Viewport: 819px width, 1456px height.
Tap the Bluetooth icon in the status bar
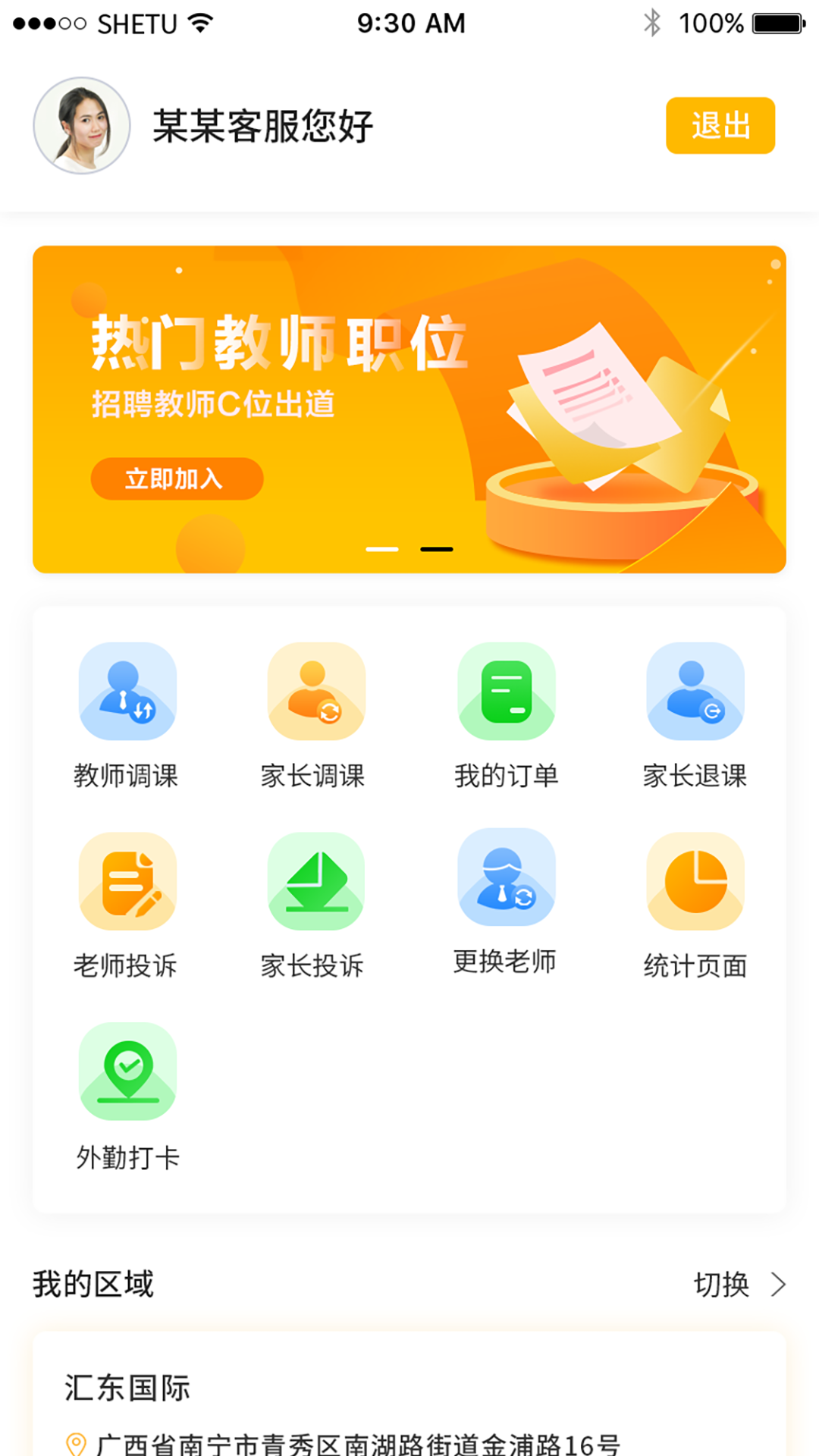651,23
